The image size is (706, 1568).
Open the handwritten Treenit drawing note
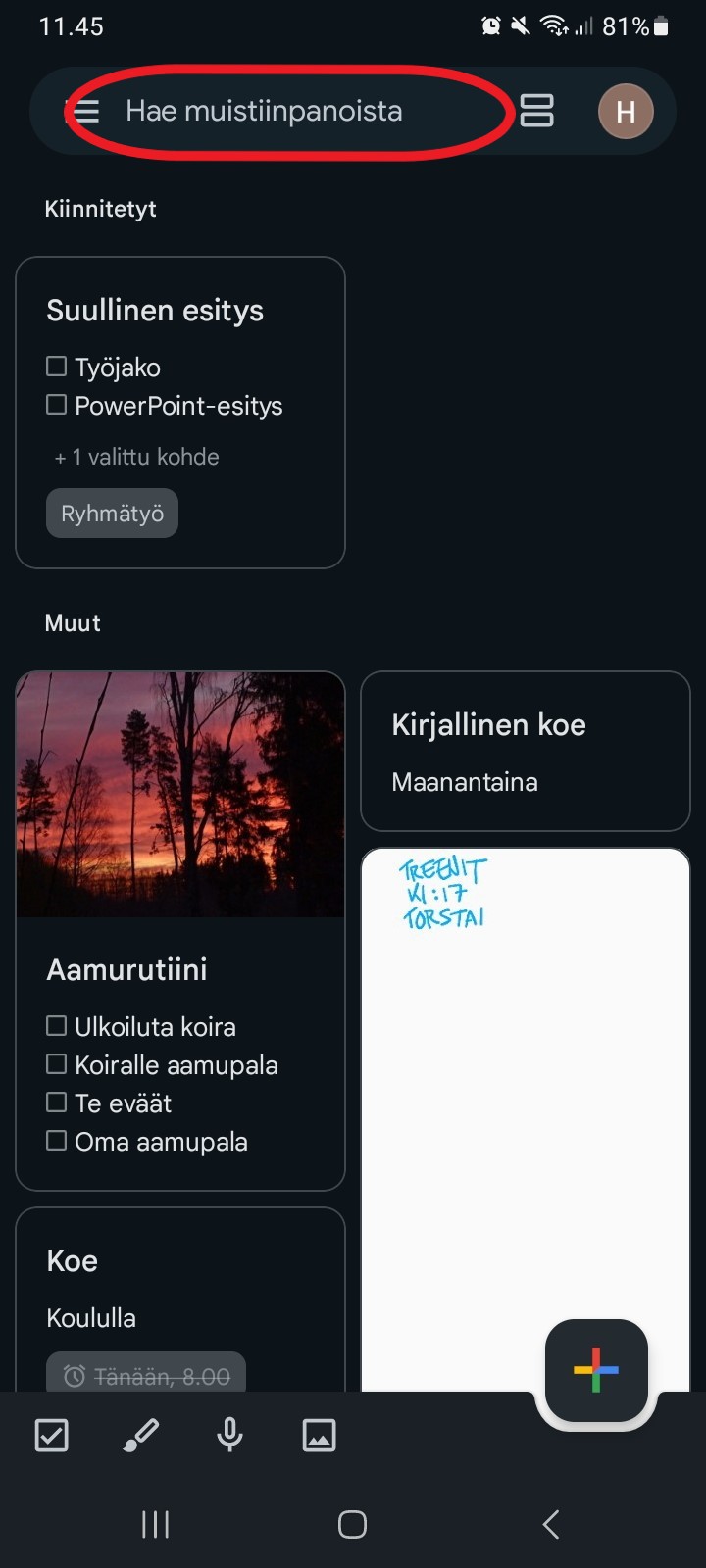(x=526, y=1119)
